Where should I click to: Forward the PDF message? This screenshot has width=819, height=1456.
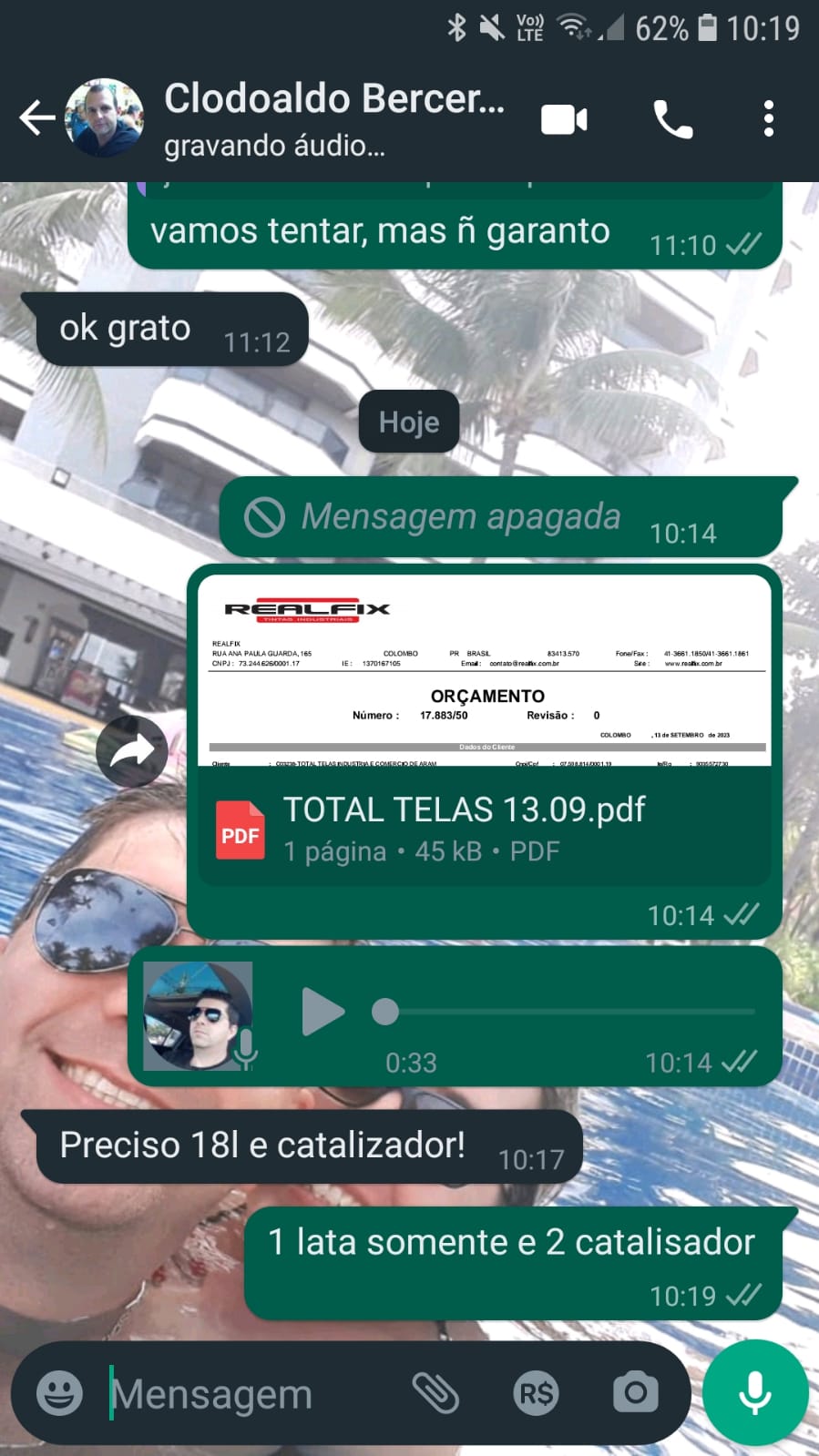132,751
